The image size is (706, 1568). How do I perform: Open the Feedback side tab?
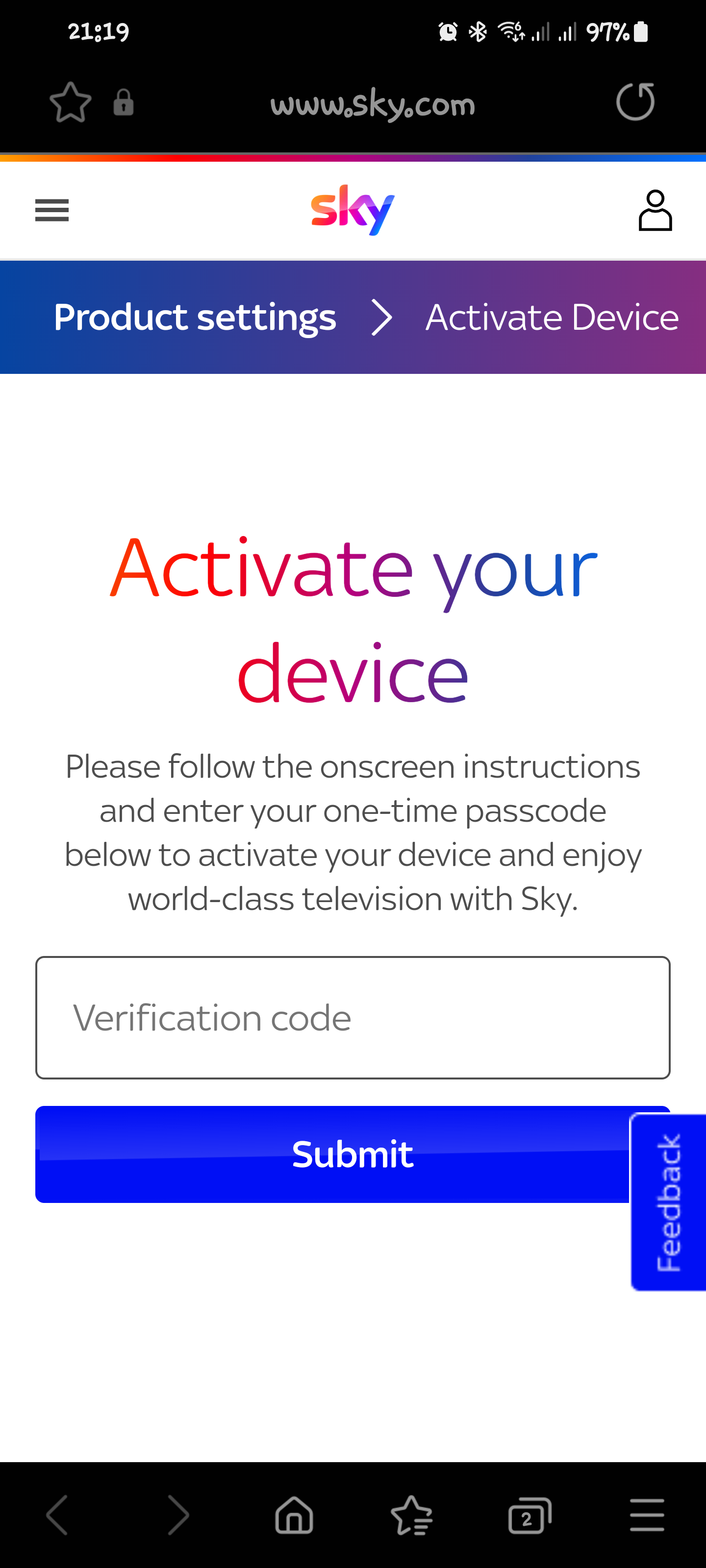[x=669, y=1202]
